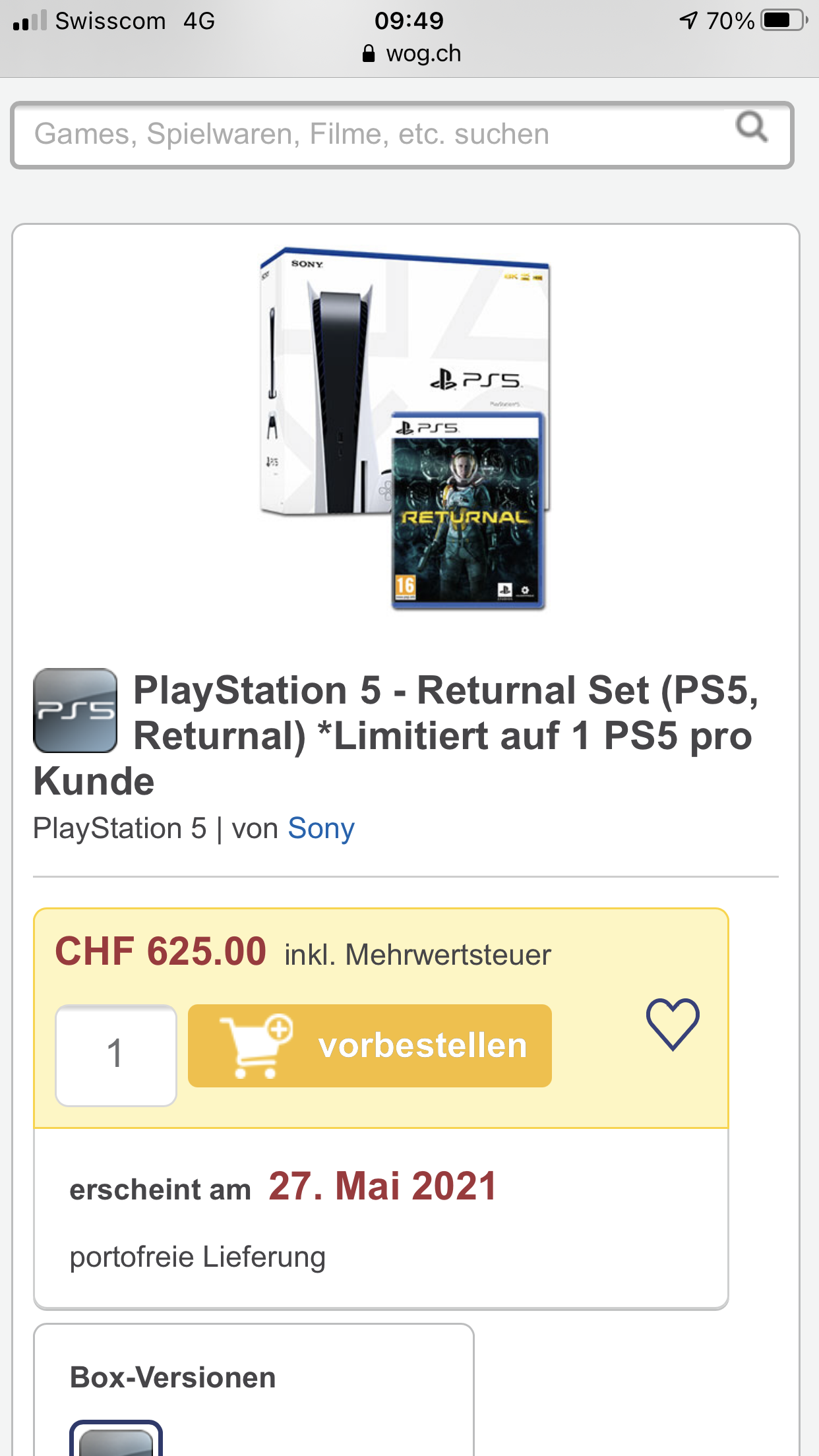Tap the magnifying glass search icon
The width and height of the screenshot is (819, 1456).
751,127
